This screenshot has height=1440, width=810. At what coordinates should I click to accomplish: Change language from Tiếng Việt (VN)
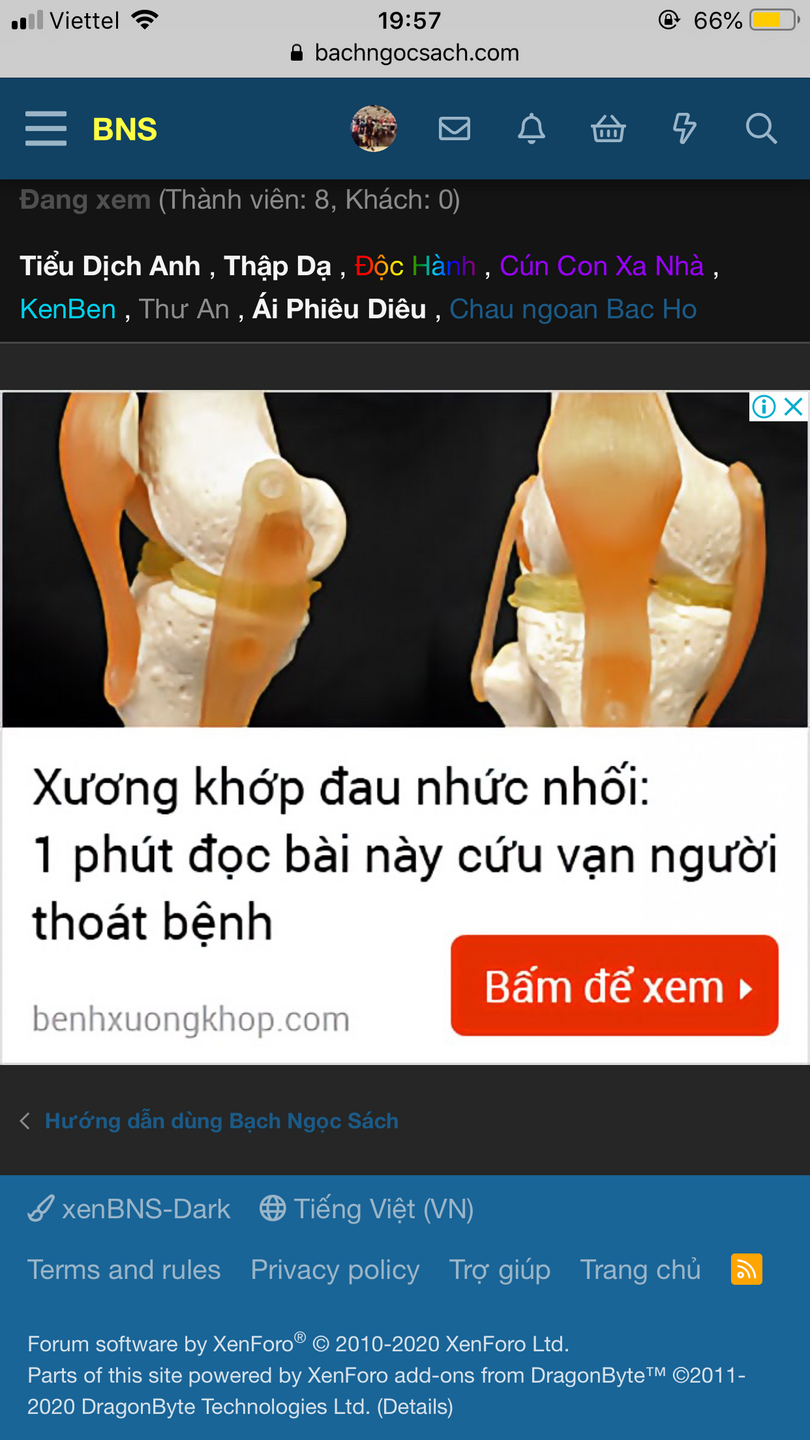click(x=367, y=1209)
